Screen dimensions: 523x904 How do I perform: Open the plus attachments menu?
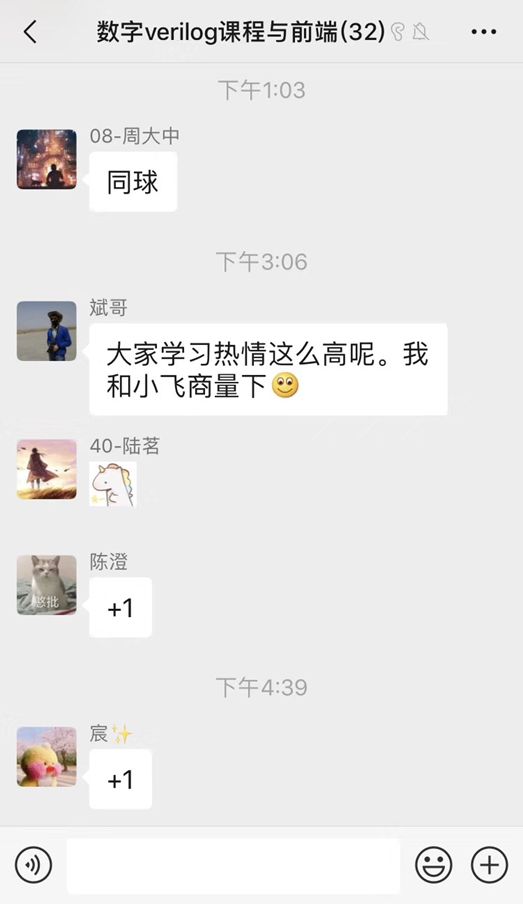(490, 865)
